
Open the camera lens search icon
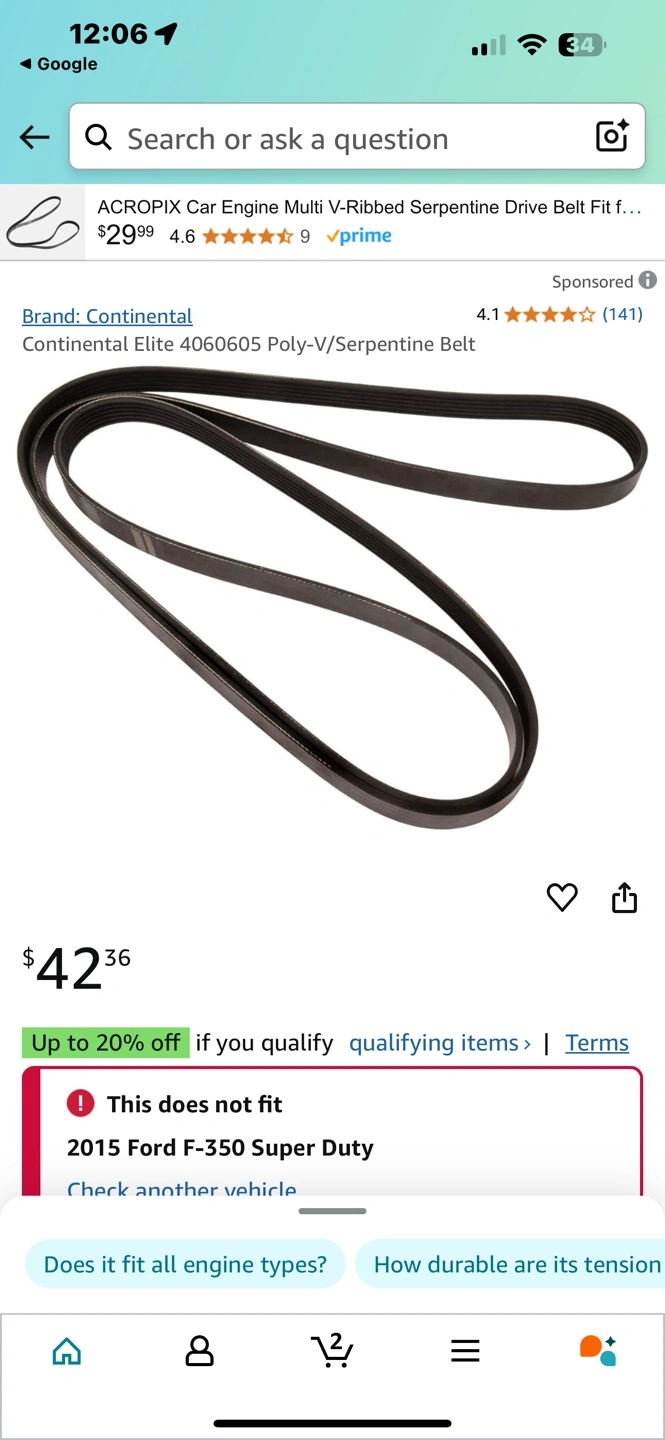point(612,137)
